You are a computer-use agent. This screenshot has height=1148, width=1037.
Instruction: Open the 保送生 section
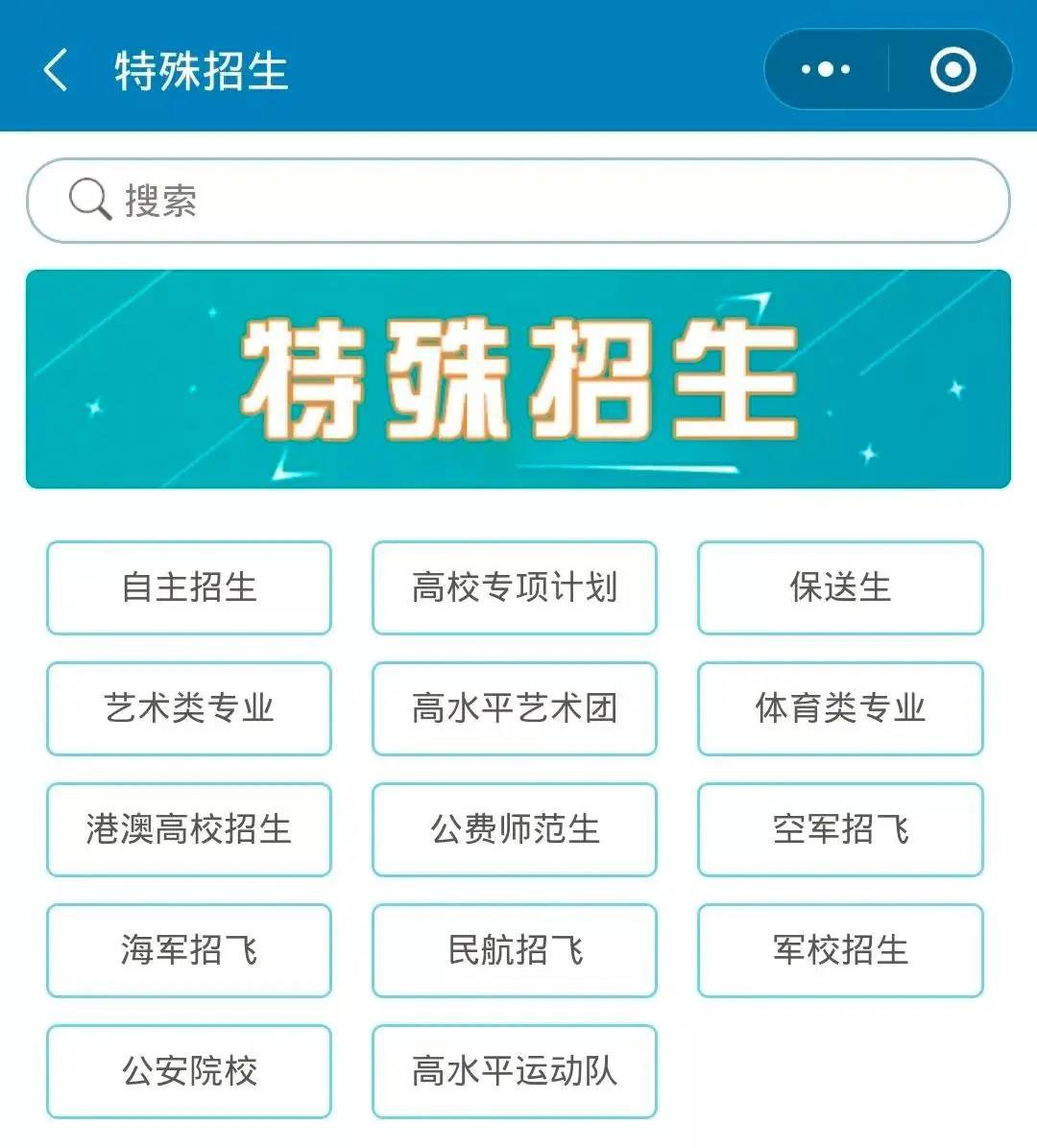[840, 587]
